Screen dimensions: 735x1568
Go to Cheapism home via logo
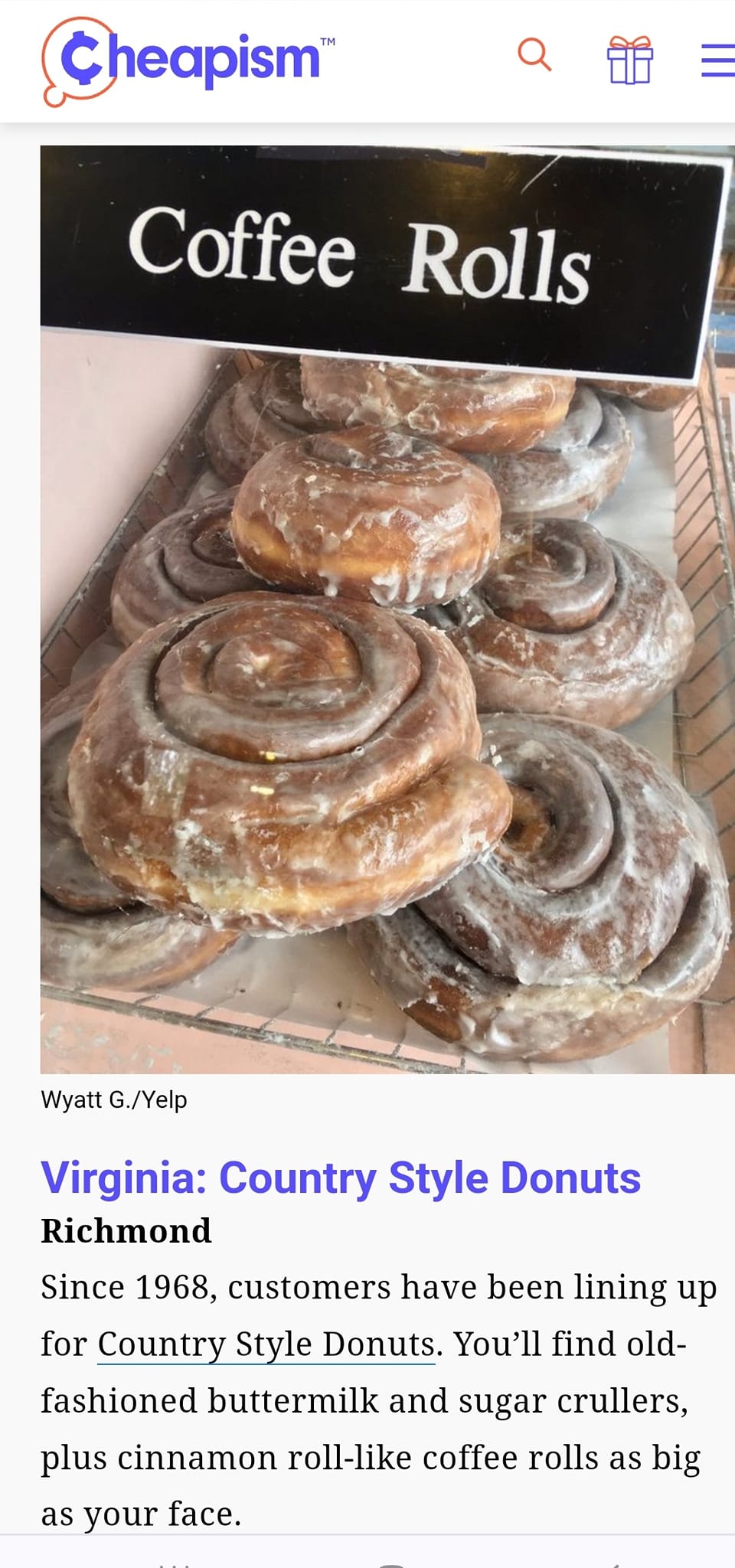click(x=188, y=61)
